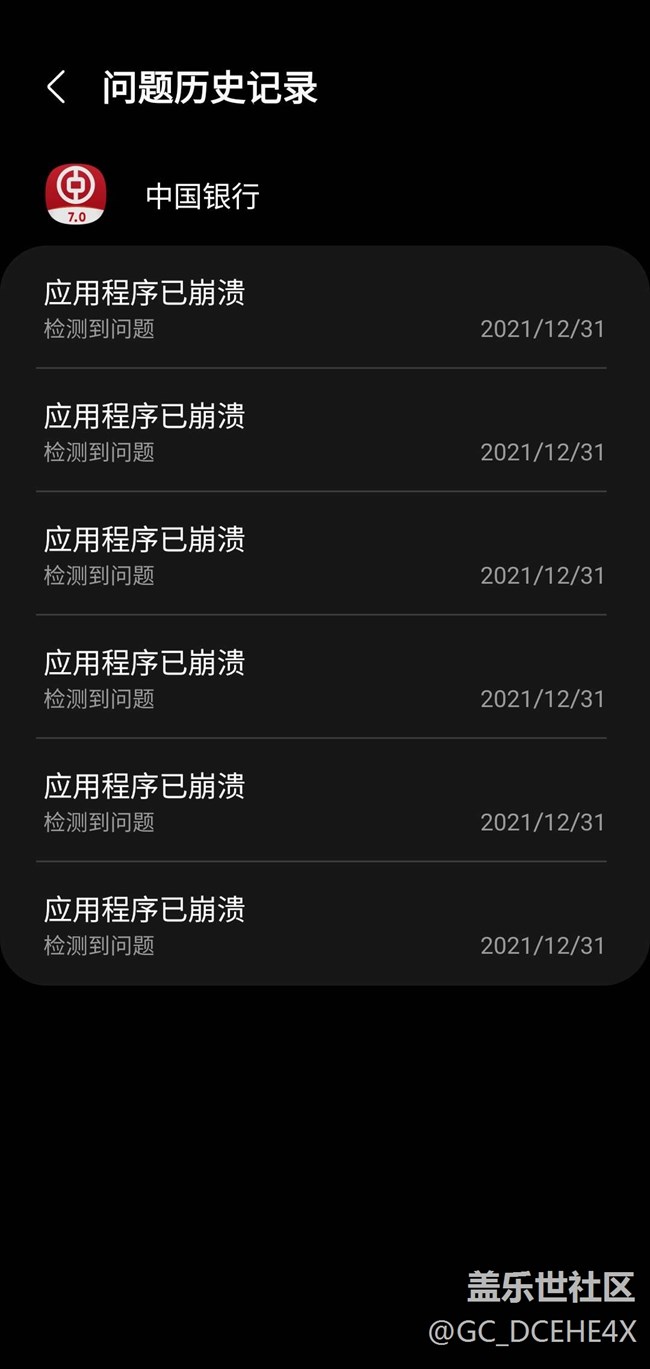Go back from 问题历史记录 page
Viewport: 650px width, 1369px height.
(56, 87)
